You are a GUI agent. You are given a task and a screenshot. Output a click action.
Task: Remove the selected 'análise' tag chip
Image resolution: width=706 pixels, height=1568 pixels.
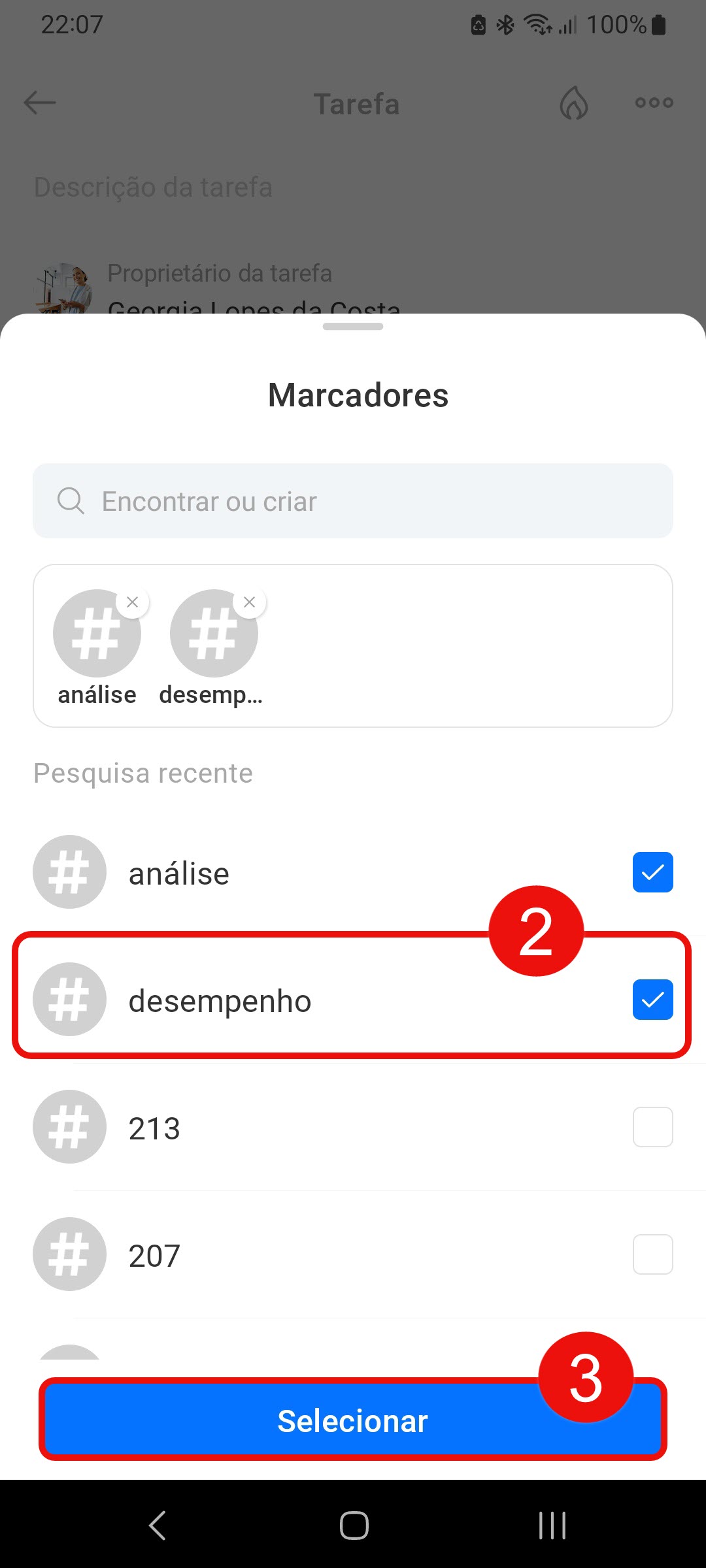coord(133,602)
